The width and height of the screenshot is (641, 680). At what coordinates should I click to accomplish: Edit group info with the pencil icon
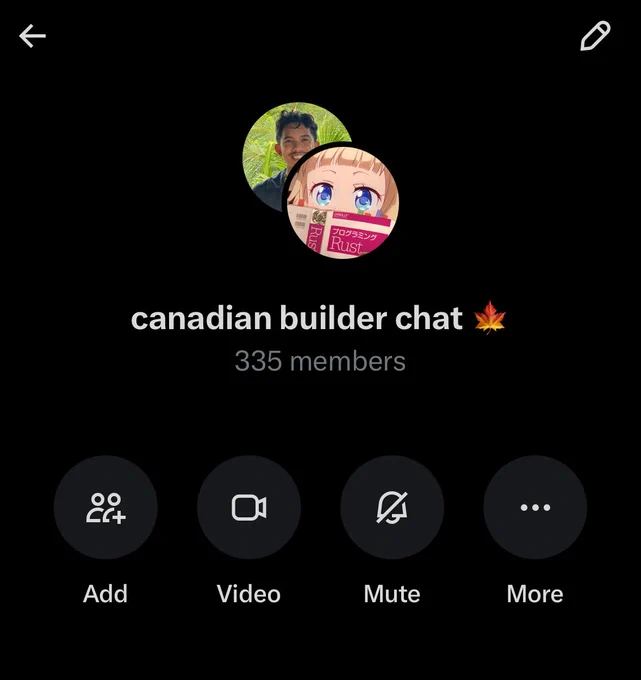click(595, 36)
